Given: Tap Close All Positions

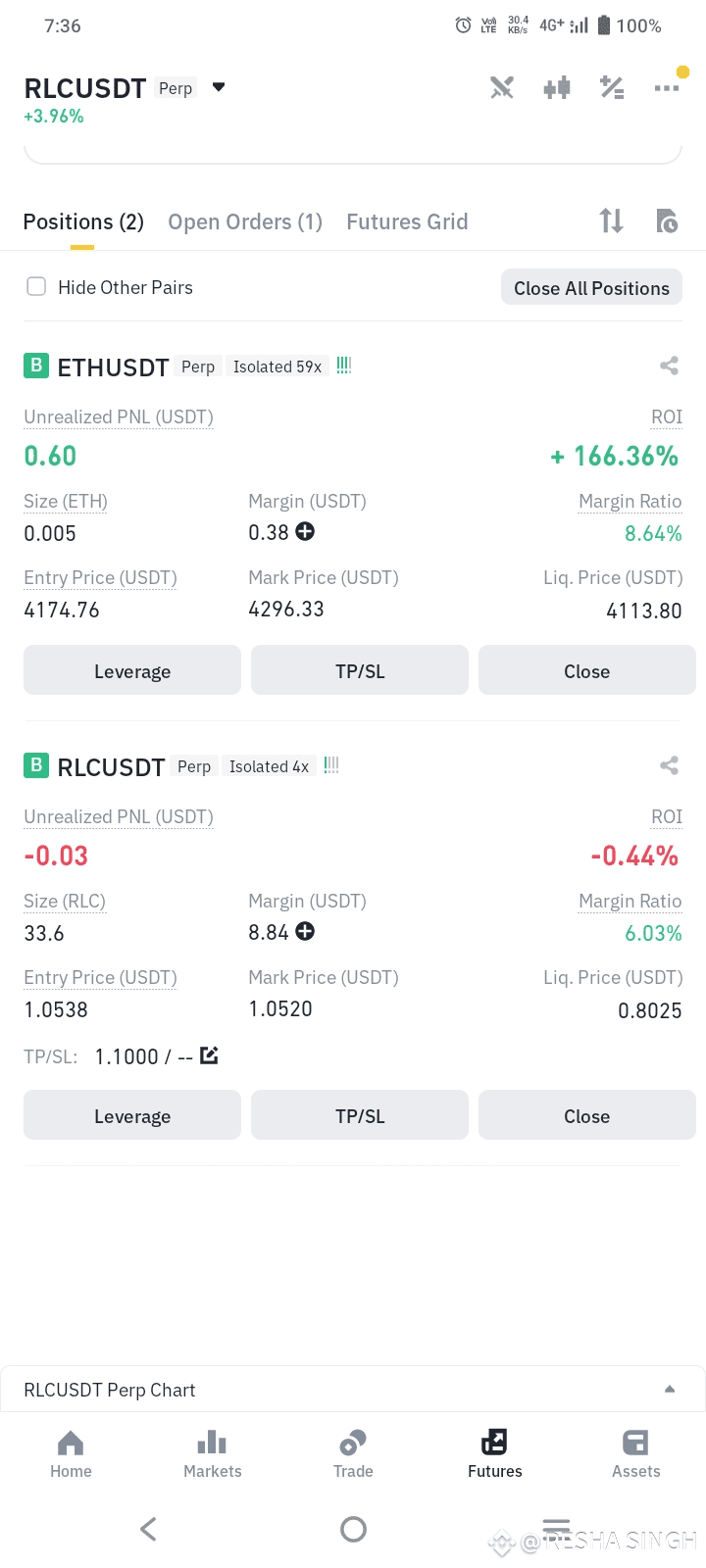Looking at the screenshot, I should pos(591,287).
